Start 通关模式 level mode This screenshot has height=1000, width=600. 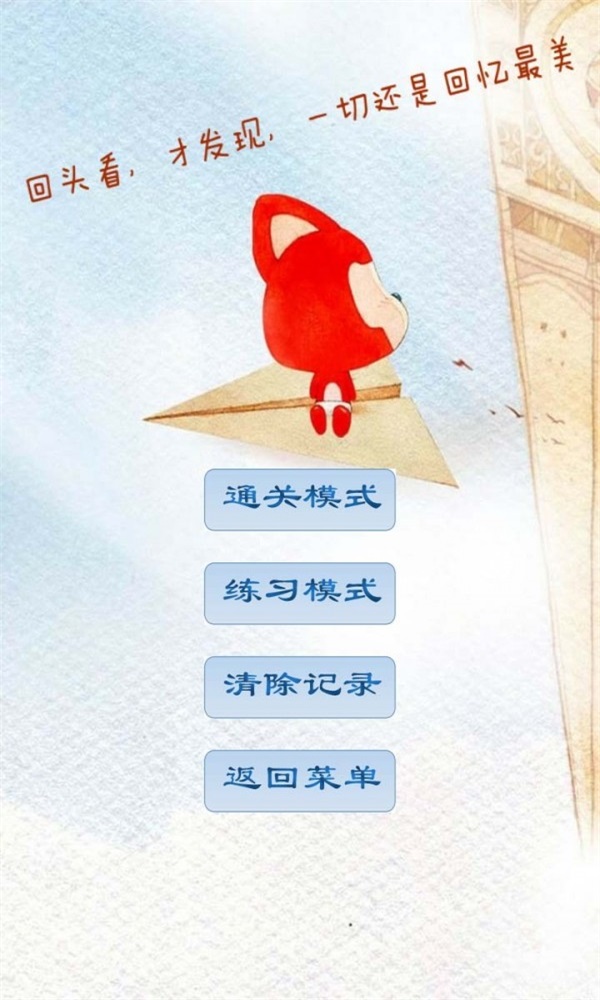click(x=300, y=499)
